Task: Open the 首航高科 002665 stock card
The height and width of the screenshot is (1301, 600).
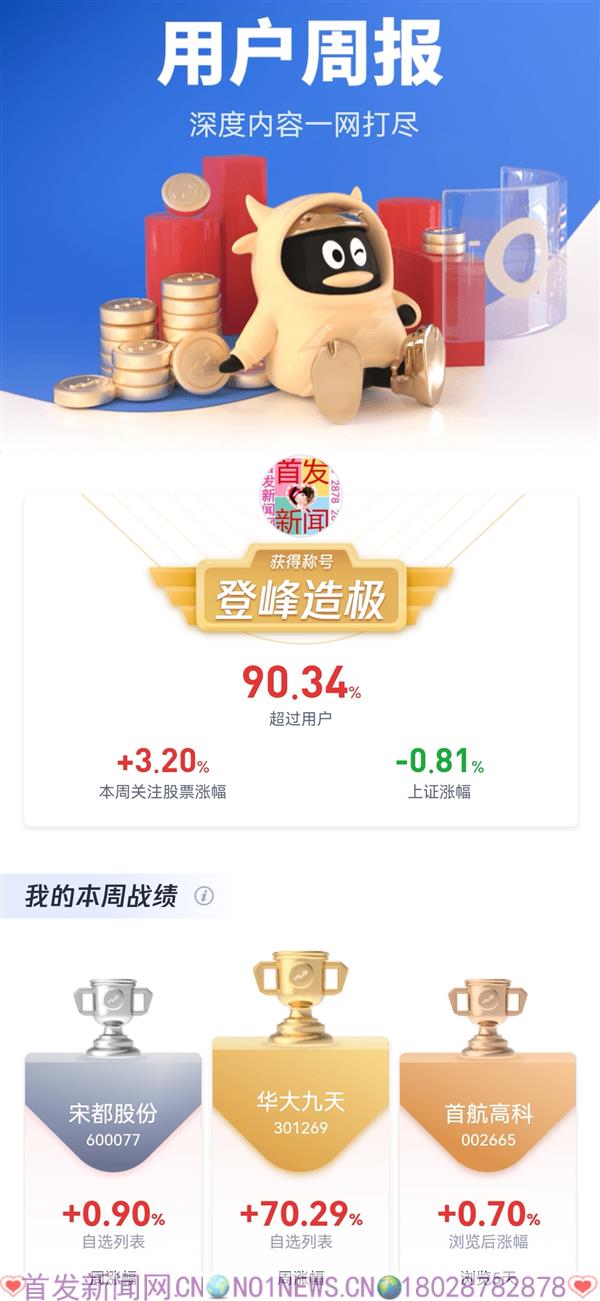Action: pyautogui.click(x=488, y=1123)
